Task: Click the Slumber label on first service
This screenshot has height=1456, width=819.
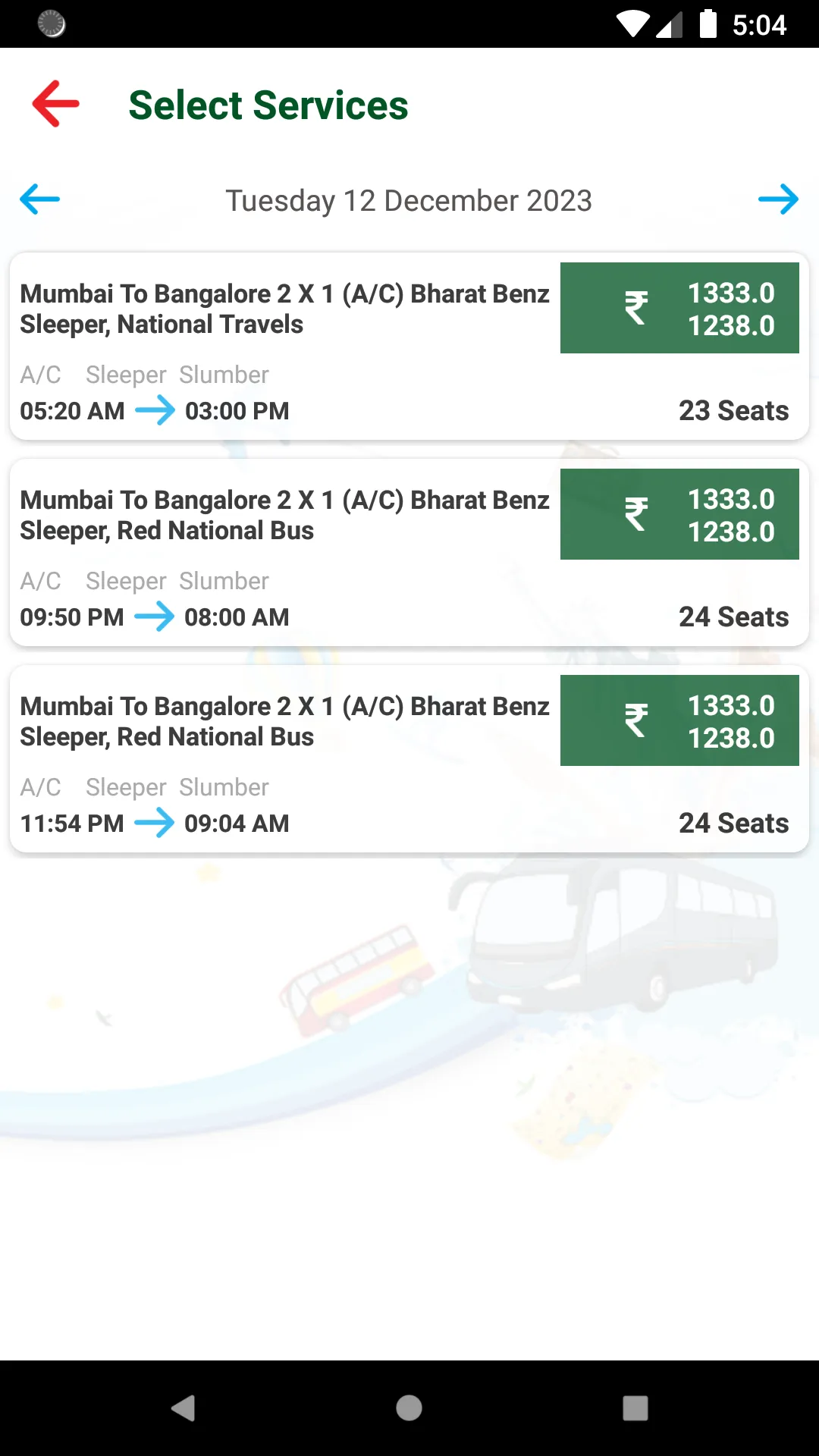Action: click(224, 374)
